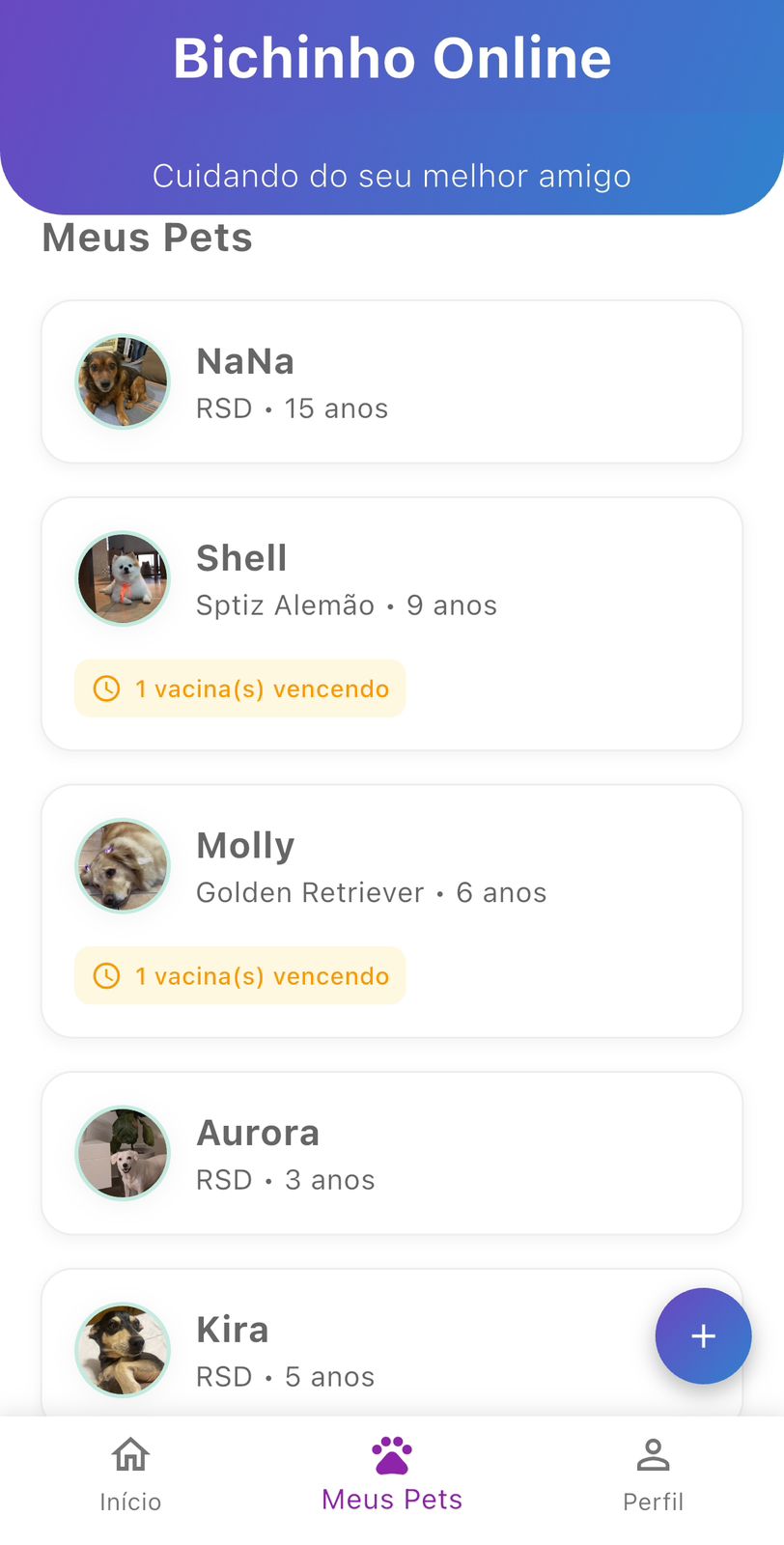This screenshot has height=1545, width=784.
Task: View Aurora's avatar thumbnail
Action: coord(123,1153)
